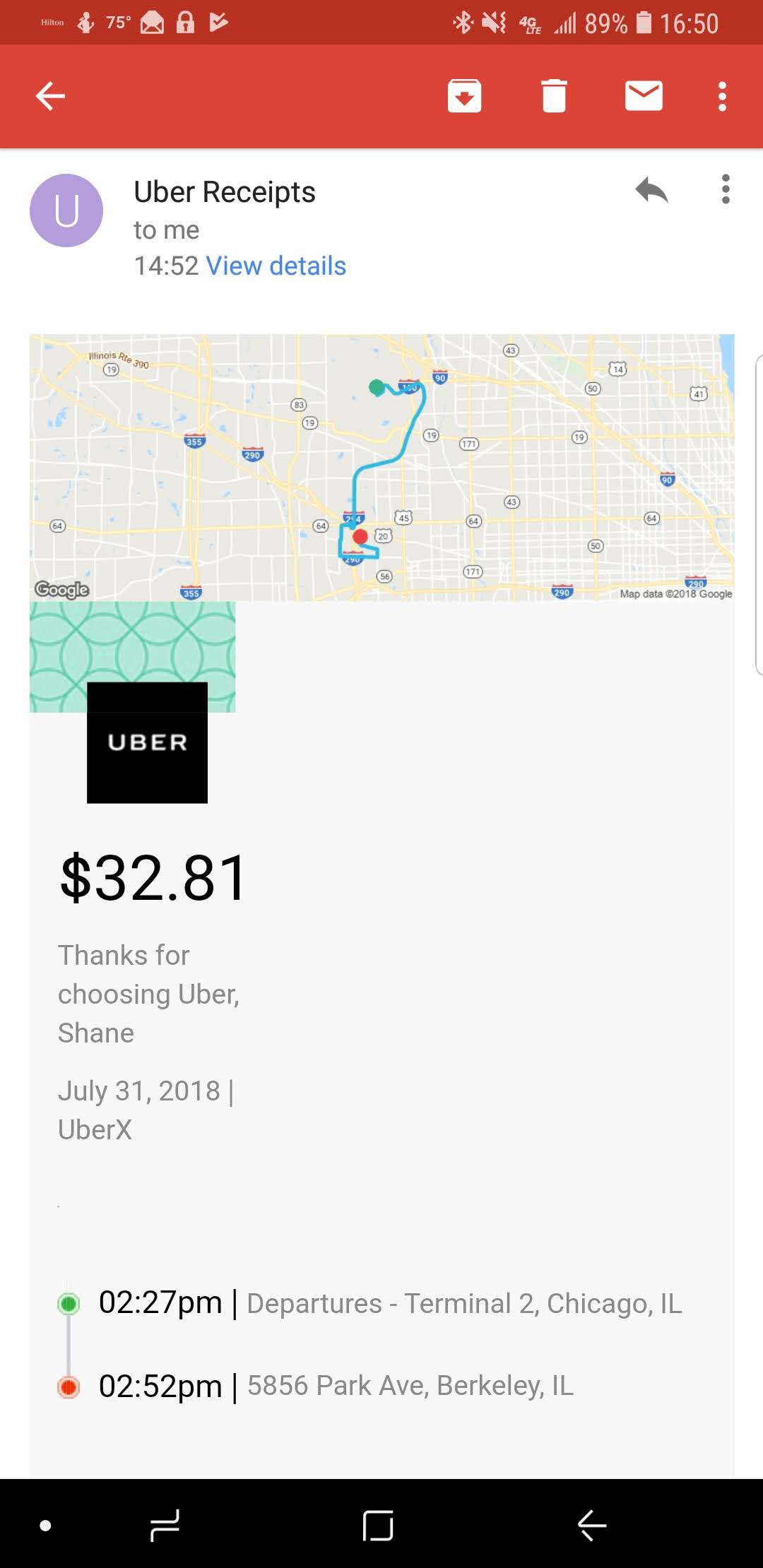Open Uber Receipts sender avatar
The image size is (763, 1568).
coord(66,210)
